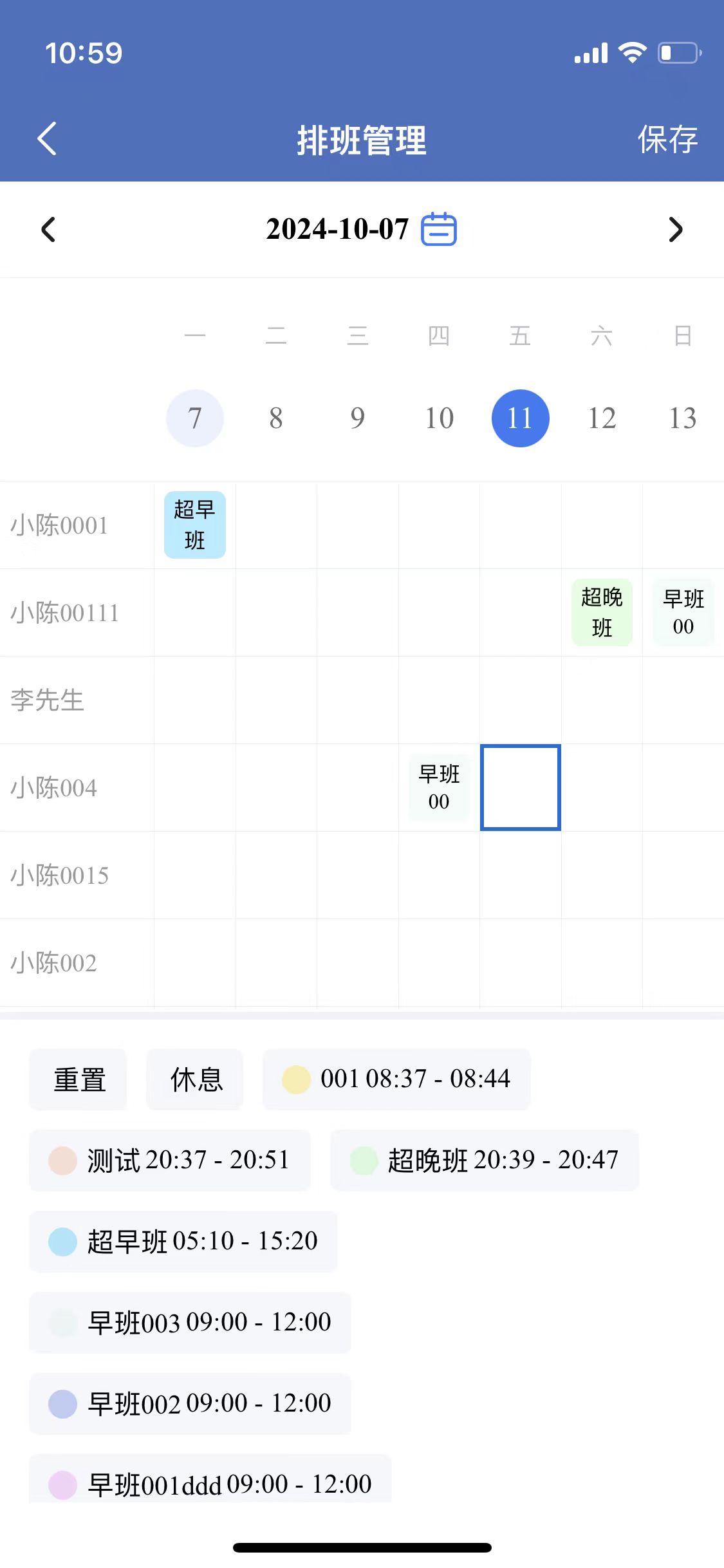Tap 早班00 cell for 小陈004

pos(439,787)
